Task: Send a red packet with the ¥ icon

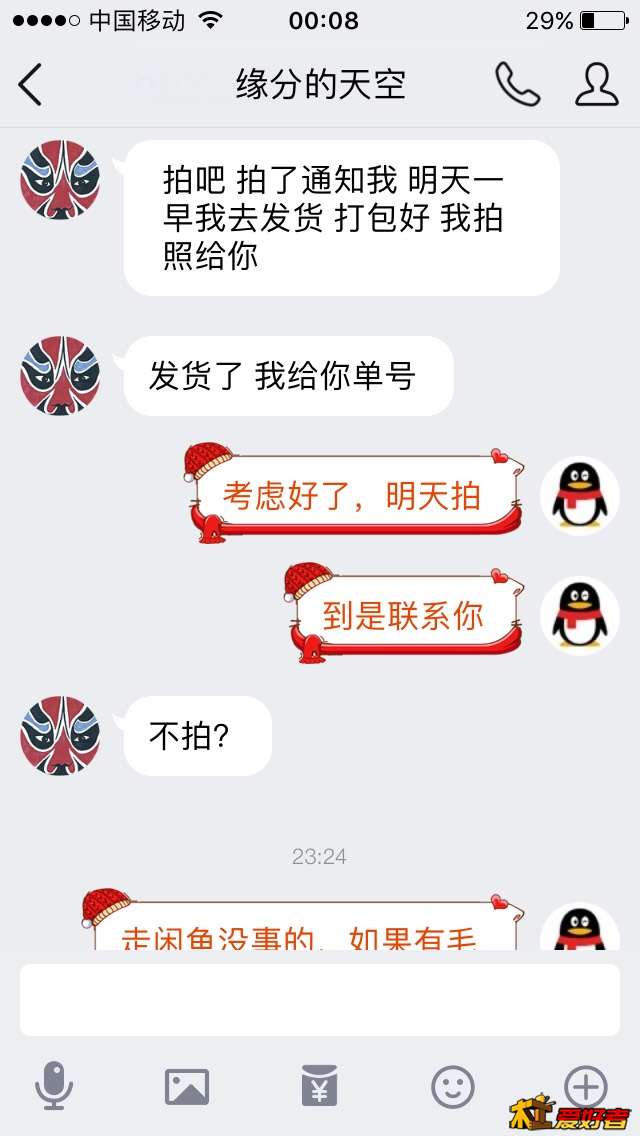Action: (x=320, y=1086)
